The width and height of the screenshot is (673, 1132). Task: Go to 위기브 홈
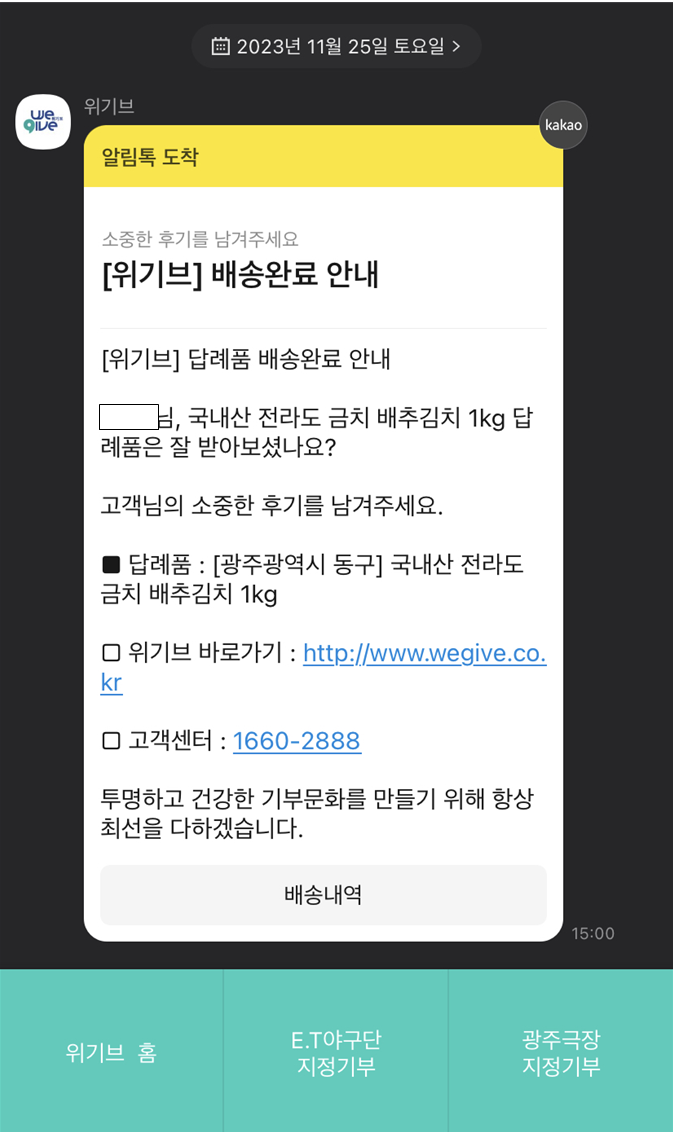(x=111, y=1051)
